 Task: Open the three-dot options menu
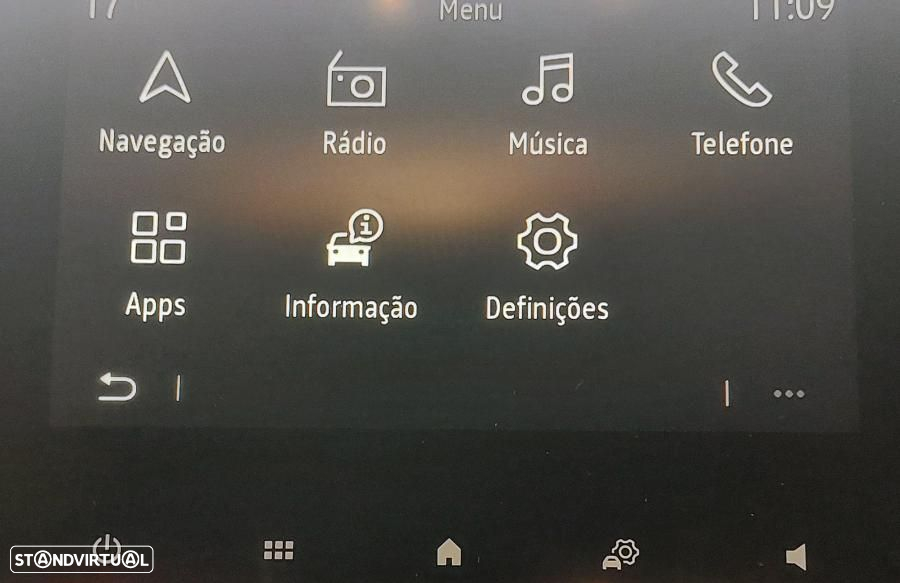tap(789, 394)
